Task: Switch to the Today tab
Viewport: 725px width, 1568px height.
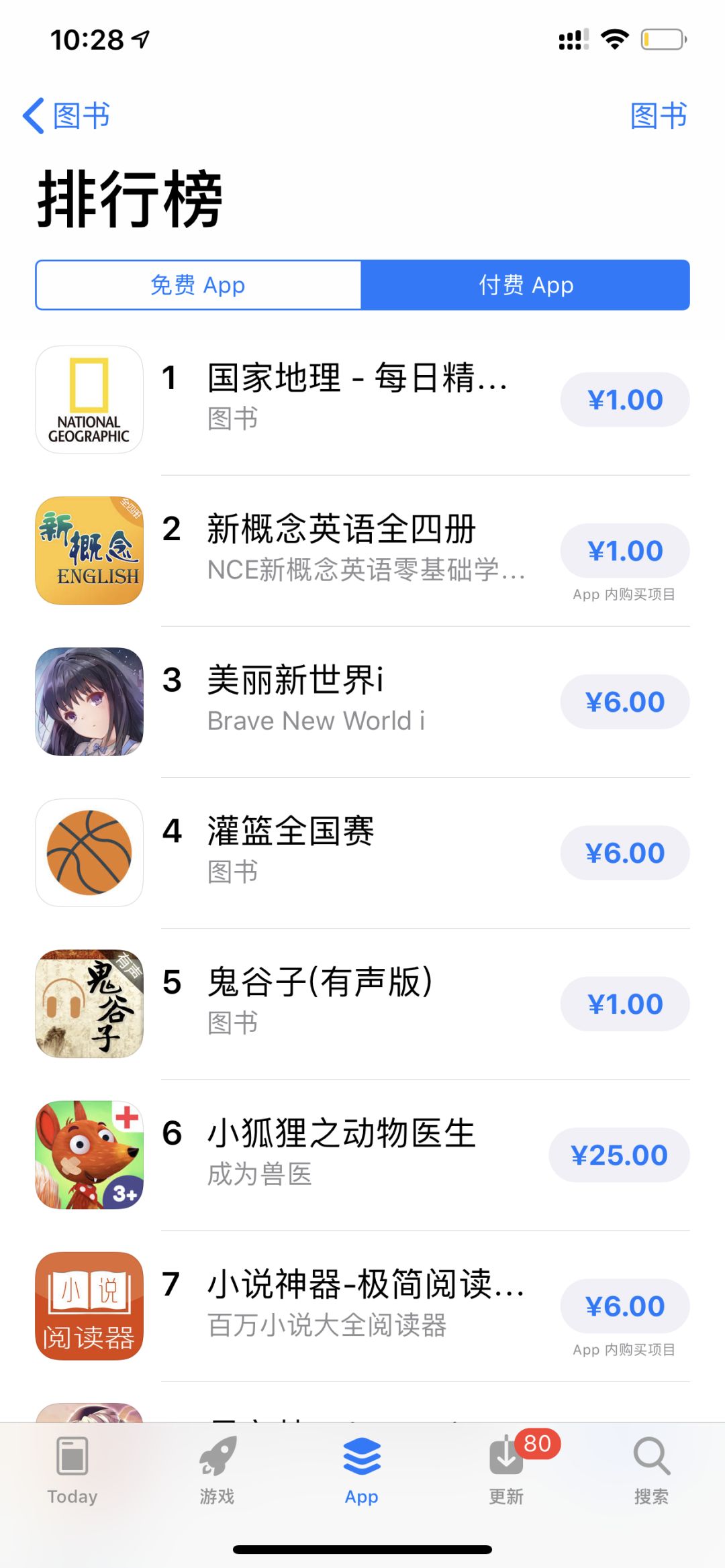Action: pos(72,1469)
